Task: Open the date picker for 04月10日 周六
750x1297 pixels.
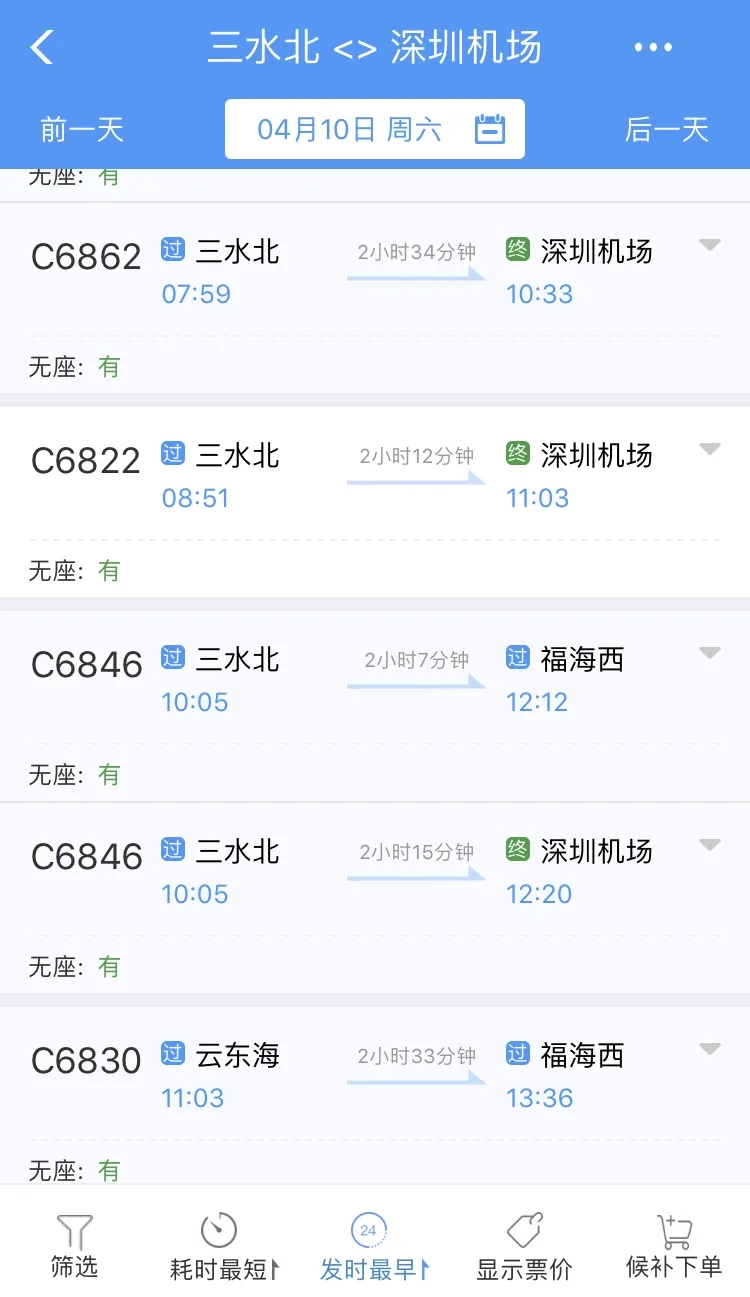Action: (375, 129)
